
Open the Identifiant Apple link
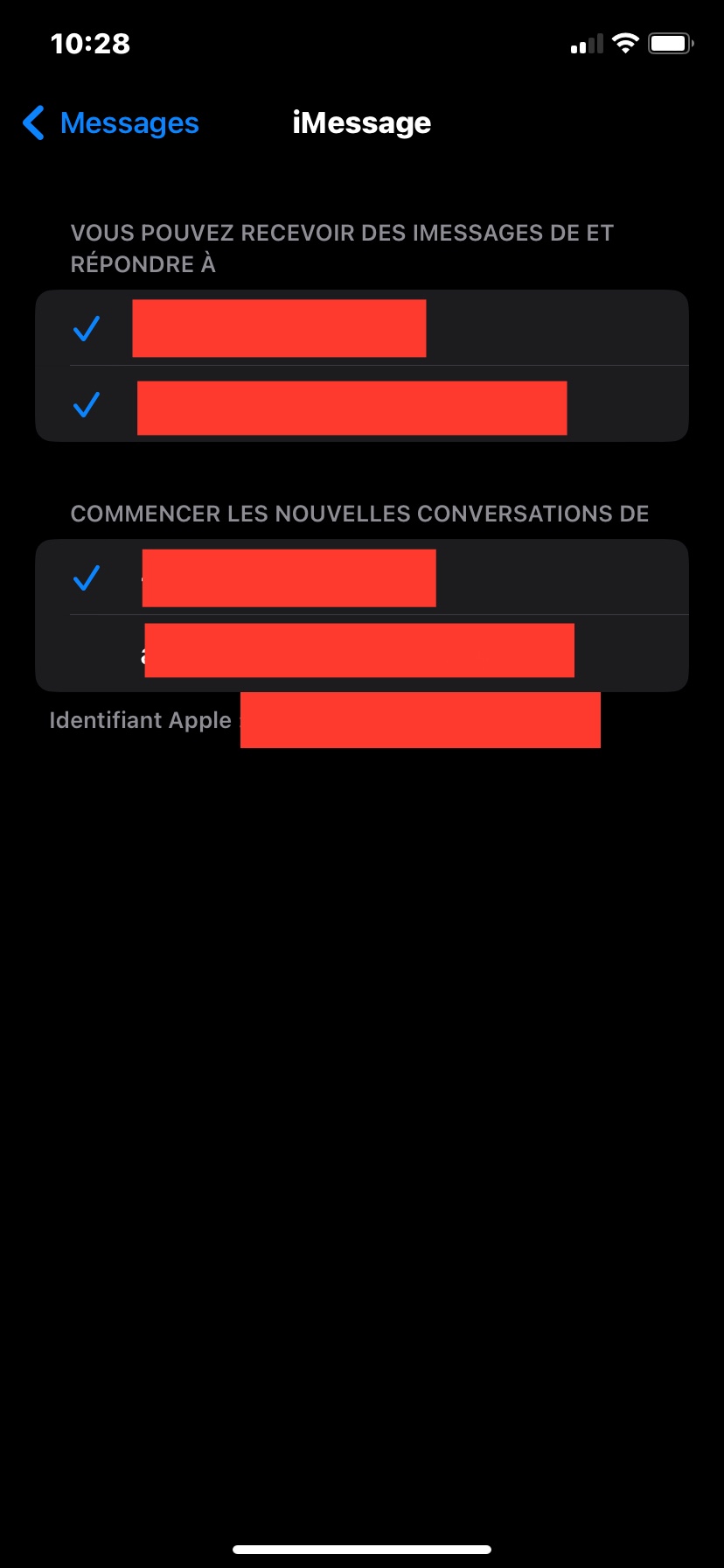(x=324, y=721)
